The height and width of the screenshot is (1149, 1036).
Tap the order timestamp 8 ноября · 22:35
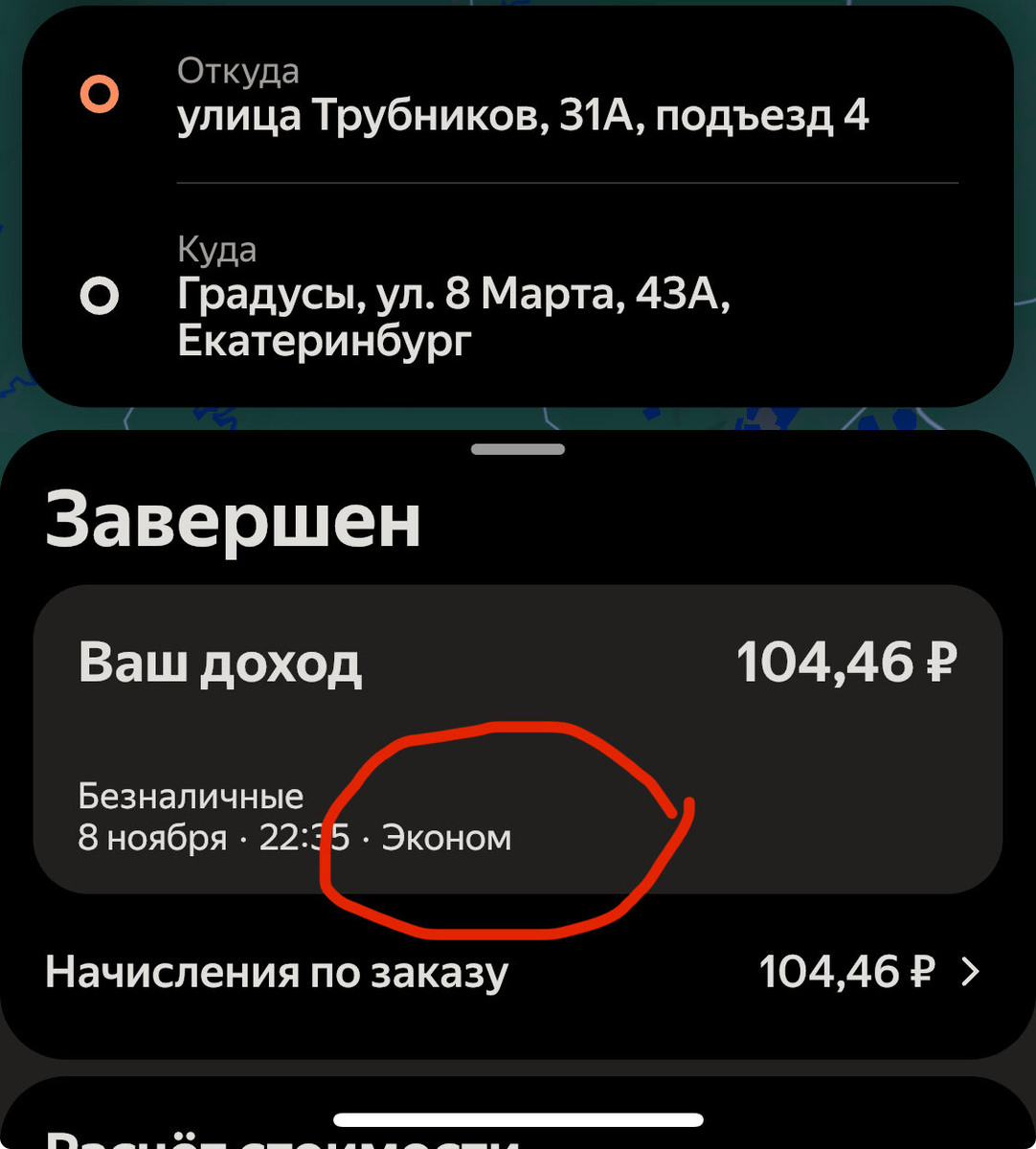220,837
